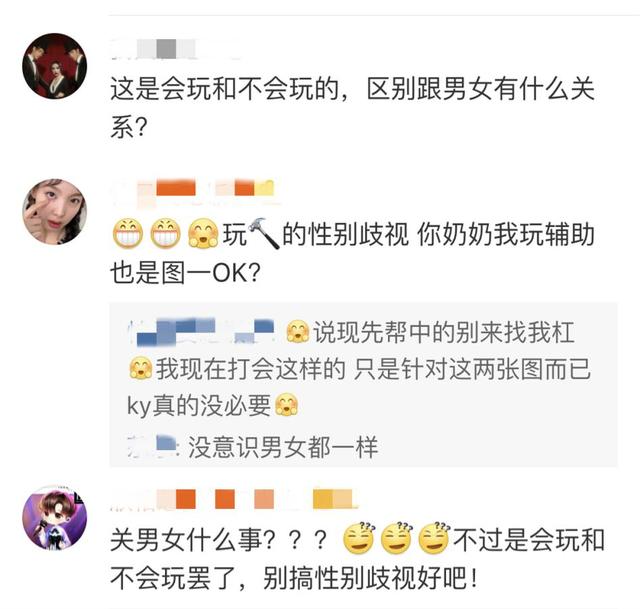Open avatar of the "你奶奶我玩辅助" commenter

pyautogui.click(x=55, y=213)
